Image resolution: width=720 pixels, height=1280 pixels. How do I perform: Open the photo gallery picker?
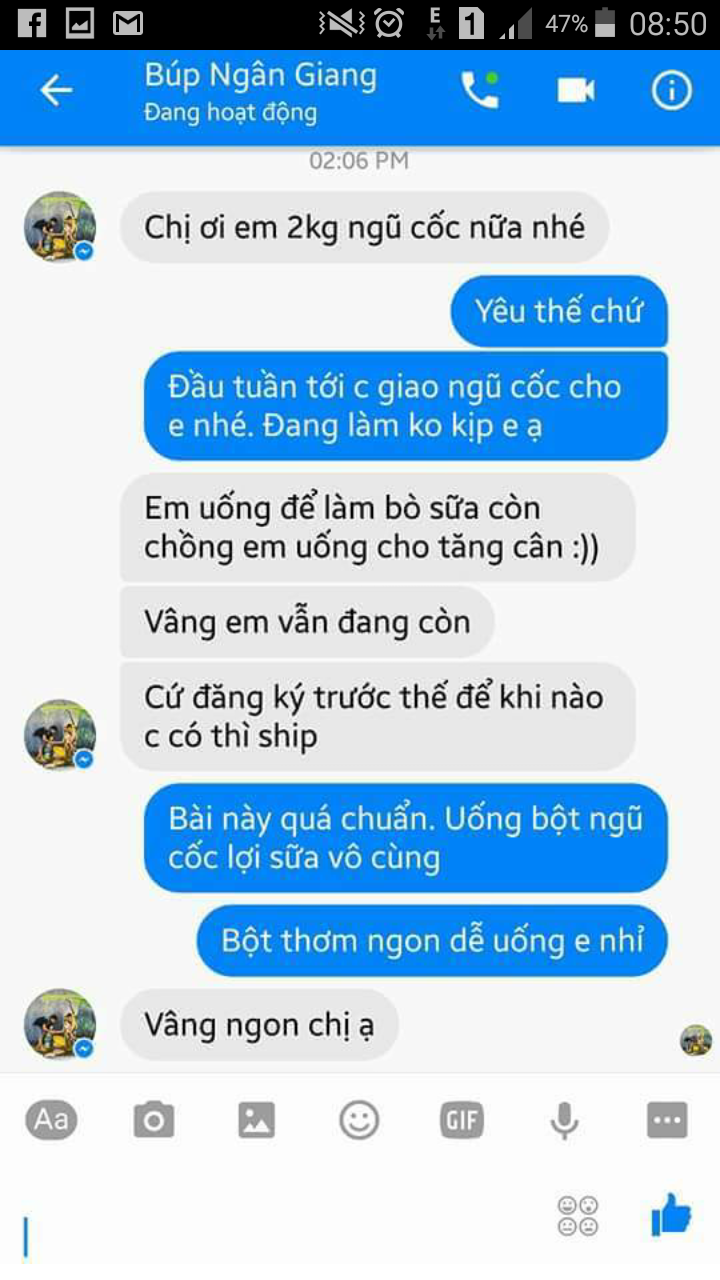(x=257, y=1120)
